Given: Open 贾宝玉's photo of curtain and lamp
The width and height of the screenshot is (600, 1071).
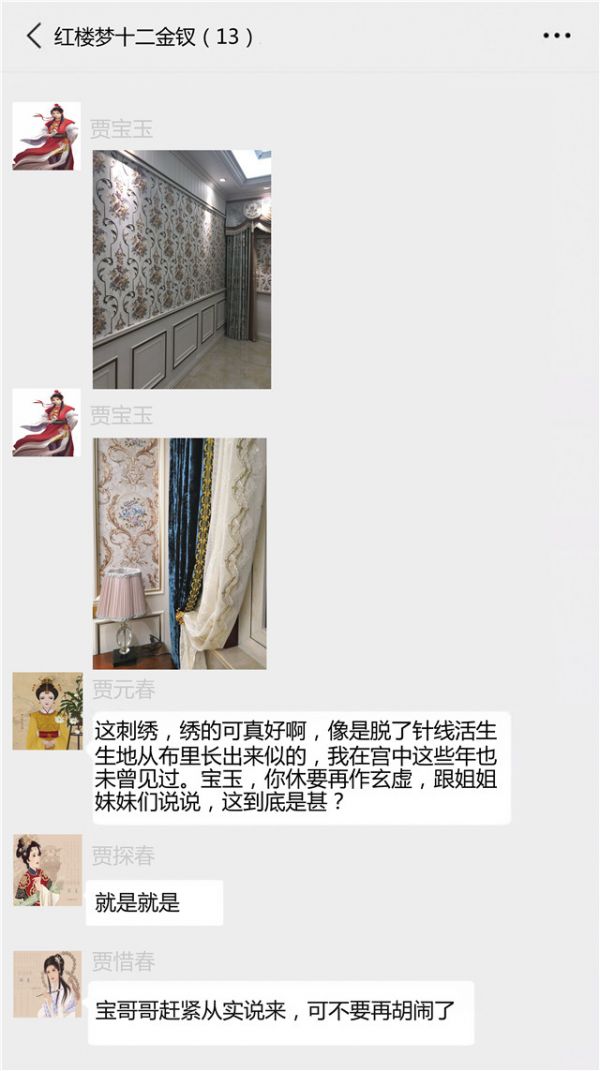Looking at the screenshot, I should [x=180, y=553].
